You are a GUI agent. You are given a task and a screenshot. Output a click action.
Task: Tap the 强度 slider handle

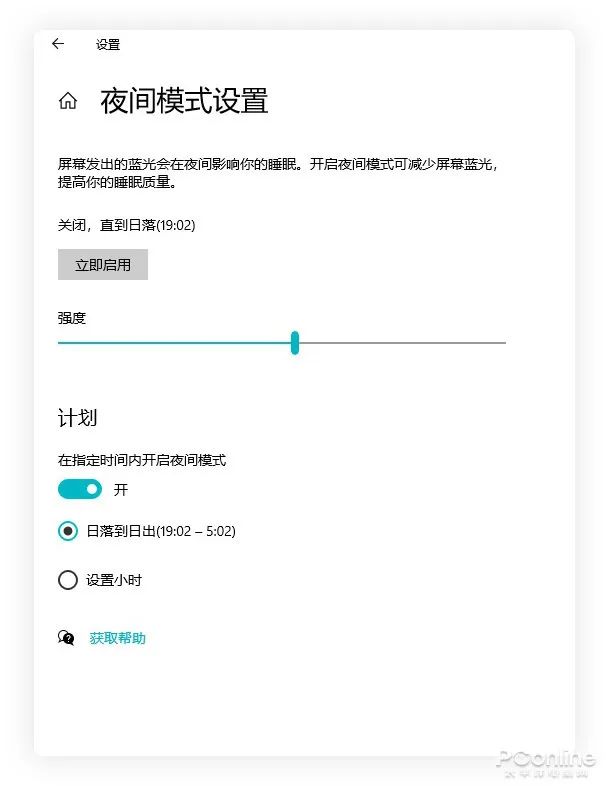click(x=295, y=343)
